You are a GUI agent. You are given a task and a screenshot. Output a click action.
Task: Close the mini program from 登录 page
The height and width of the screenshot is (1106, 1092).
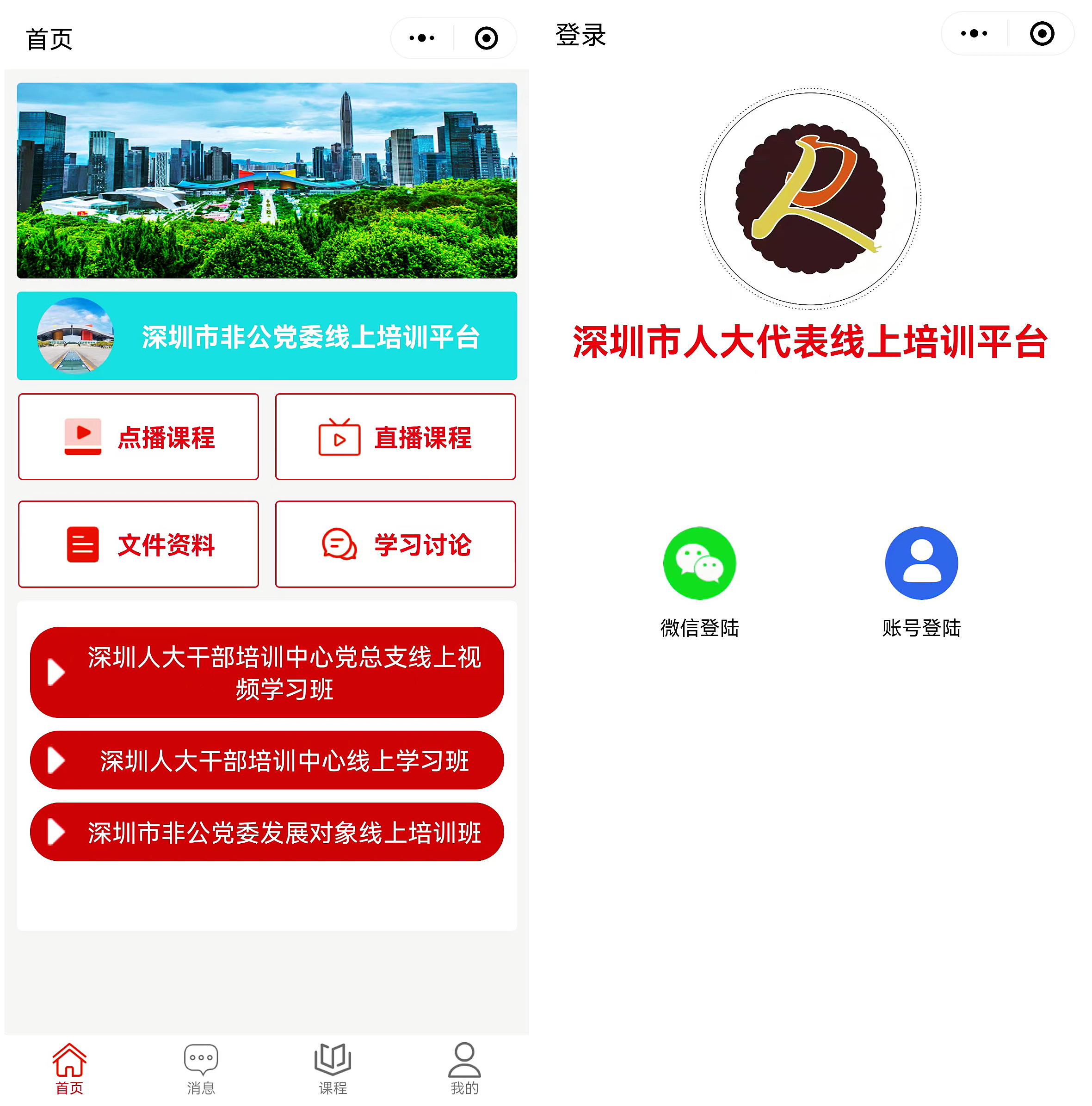pyautogui.click(x=1042, y=34)
